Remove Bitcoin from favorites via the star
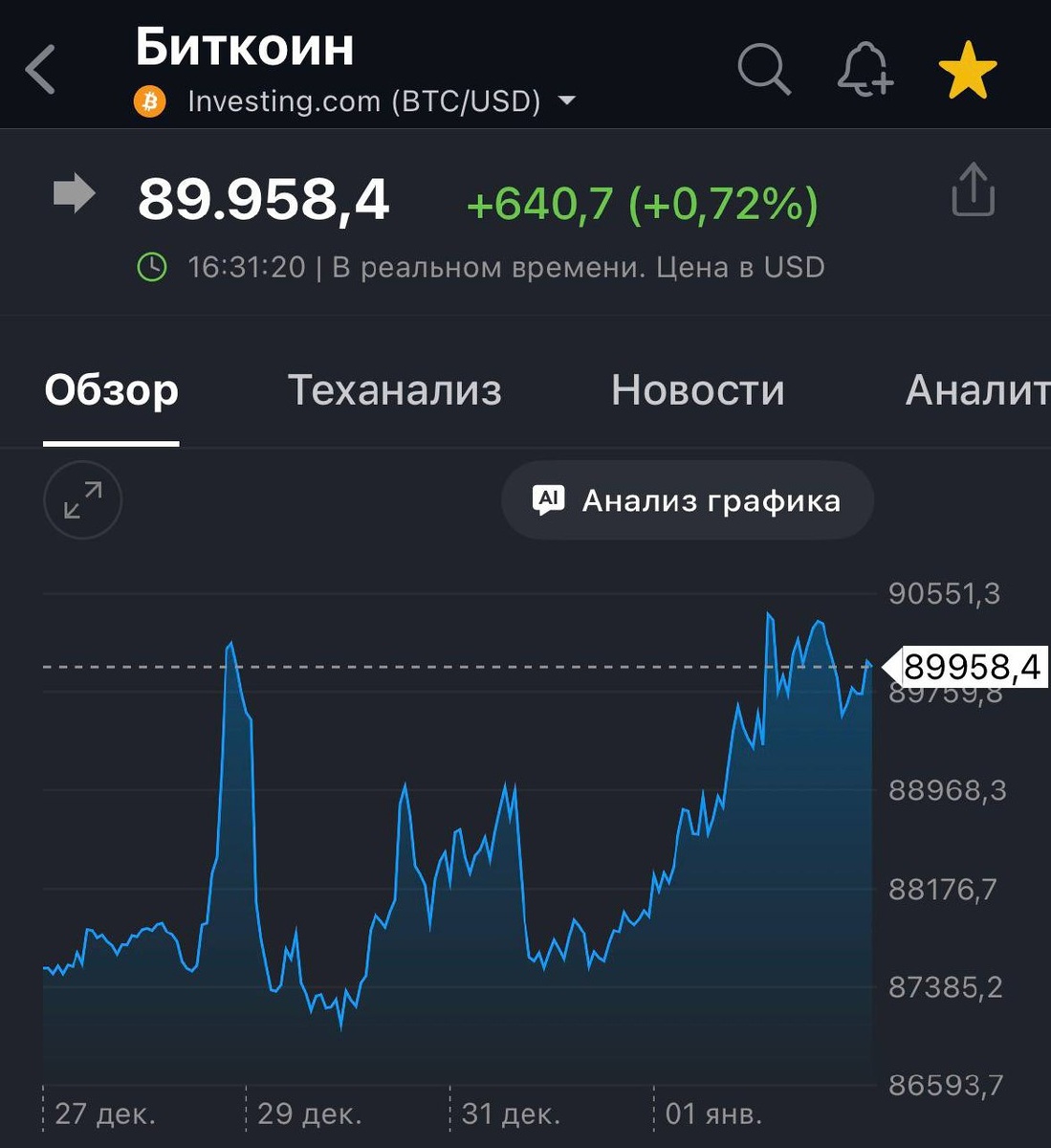Screen dimensions: 1051x1148 (x=967, y=70)
